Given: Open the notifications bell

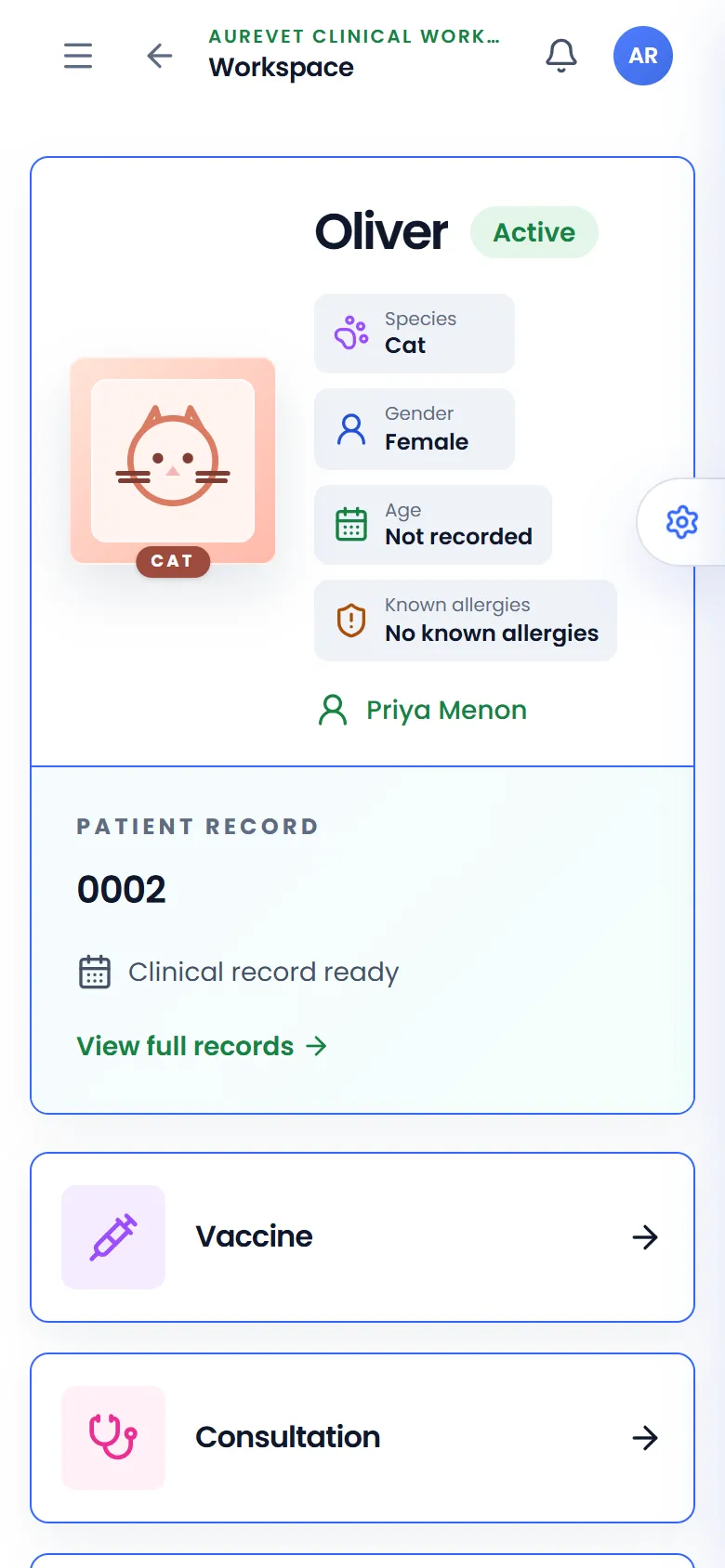Looking at the screenshot, I should pyautogui.click(x=561, y=56).
